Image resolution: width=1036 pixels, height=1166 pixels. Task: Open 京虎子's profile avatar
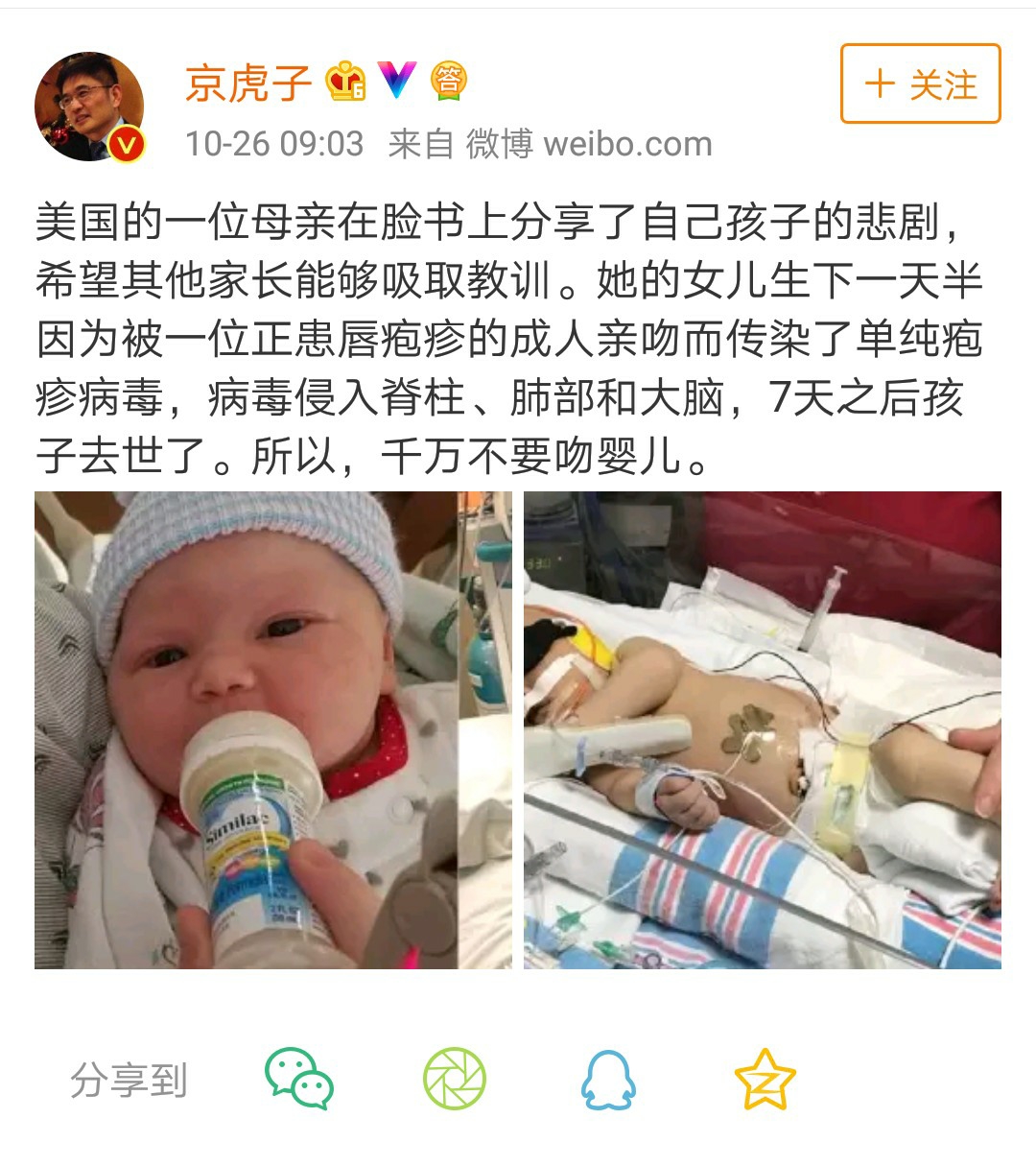pos(89,107)
